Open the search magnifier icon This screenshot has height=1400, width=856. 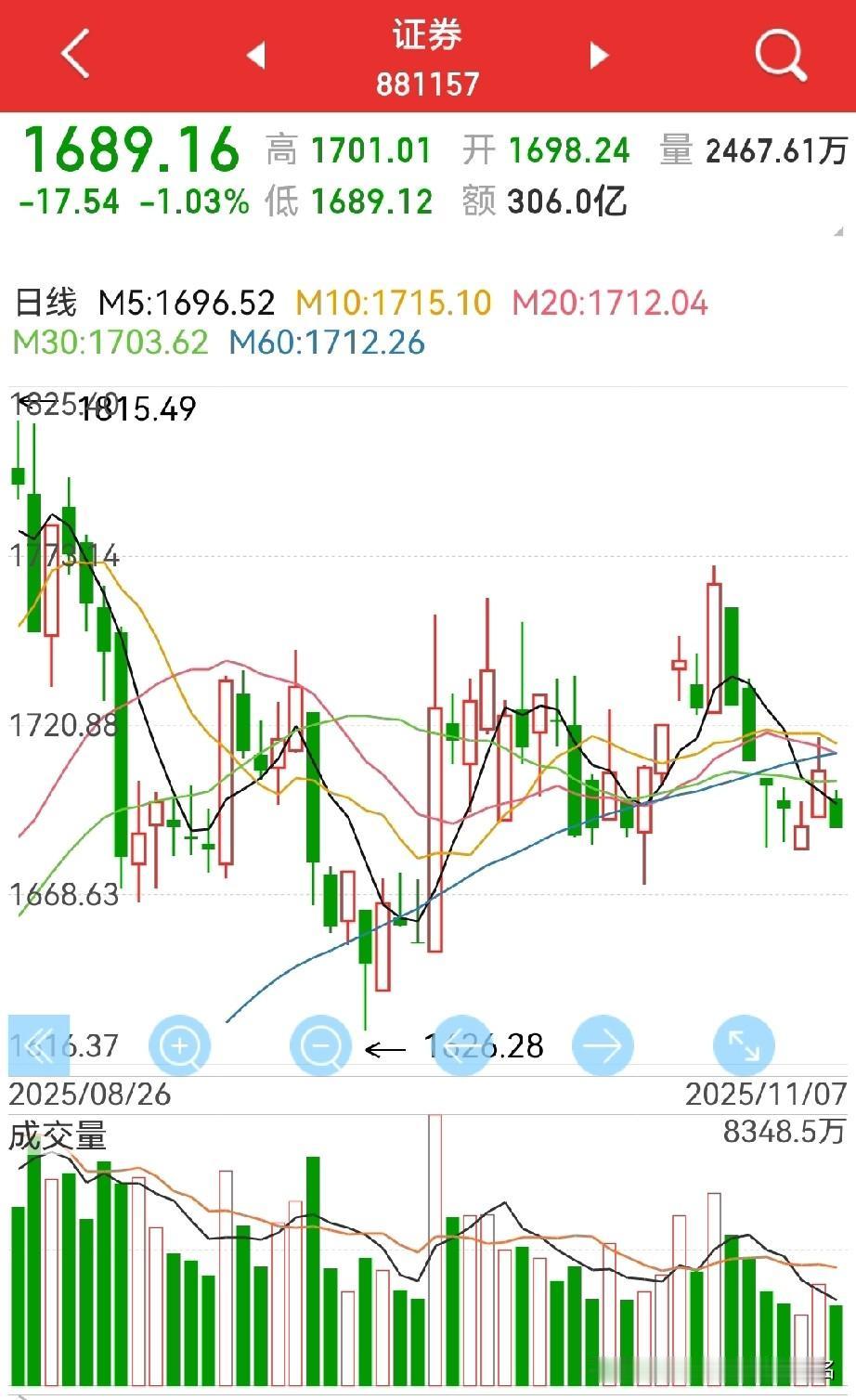point(780,54)
